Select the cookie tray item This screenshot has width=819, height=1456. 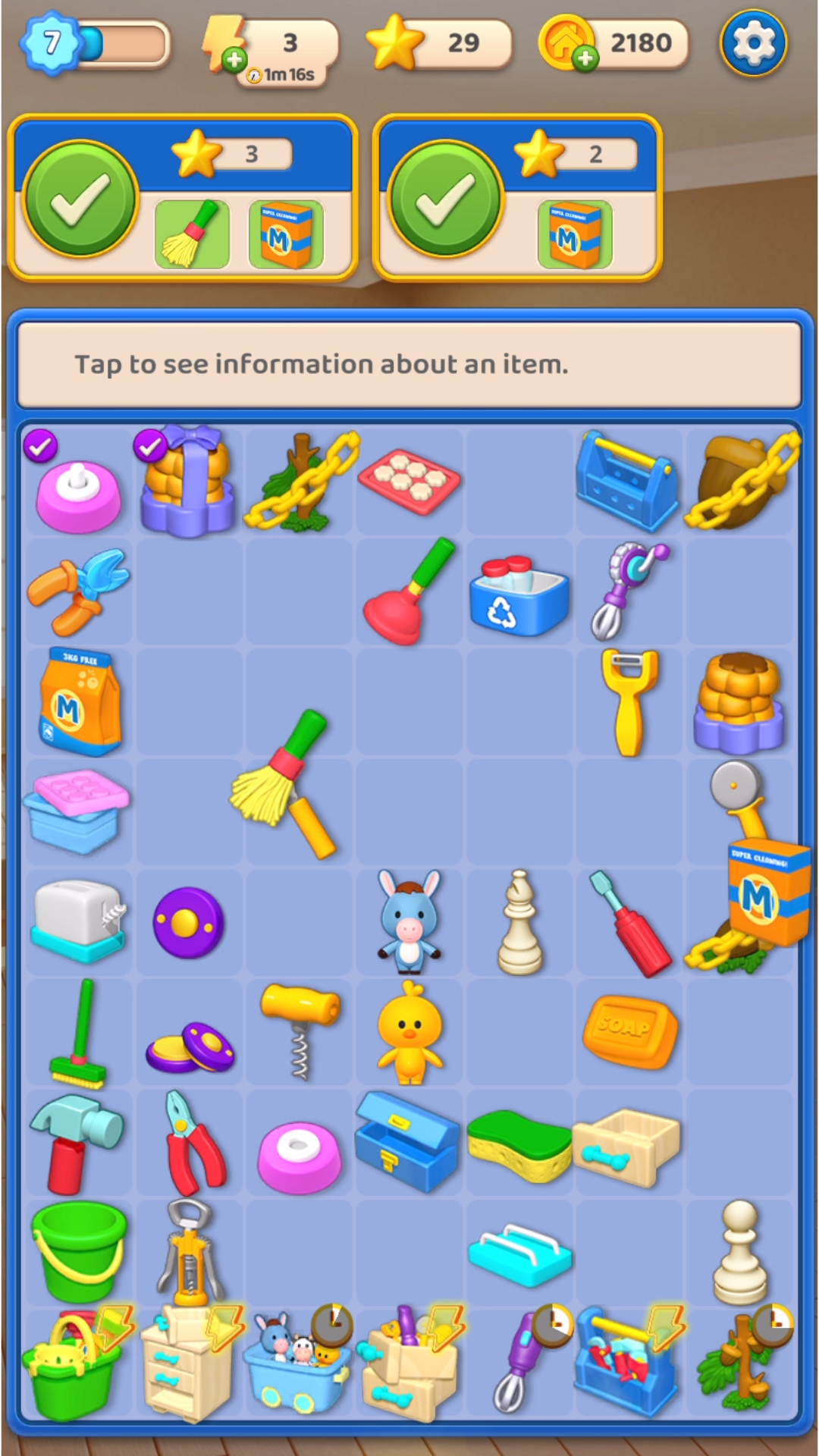409,480
